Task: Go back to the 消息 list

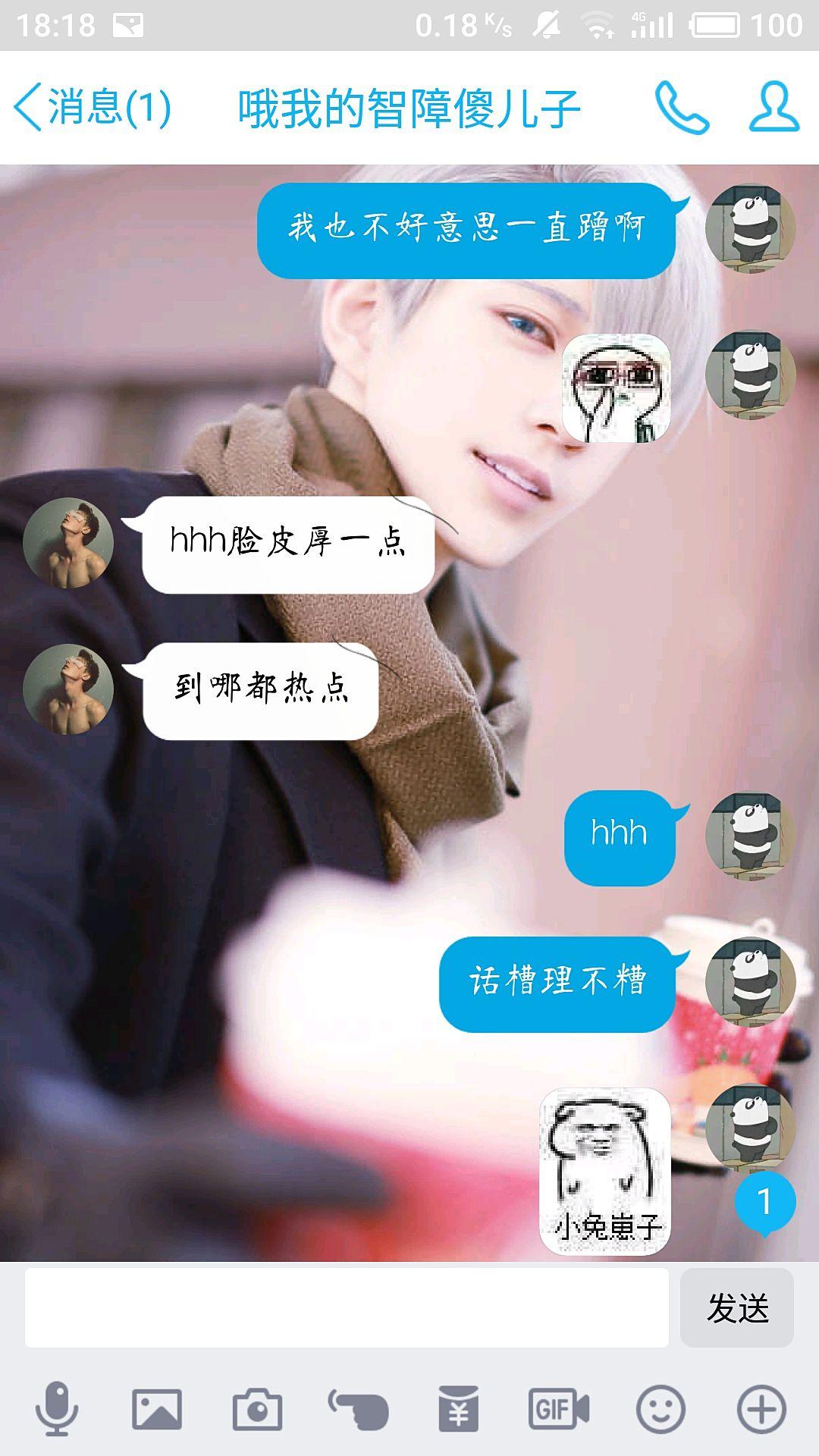Action: pyautogui.click(x=91, y=107)
